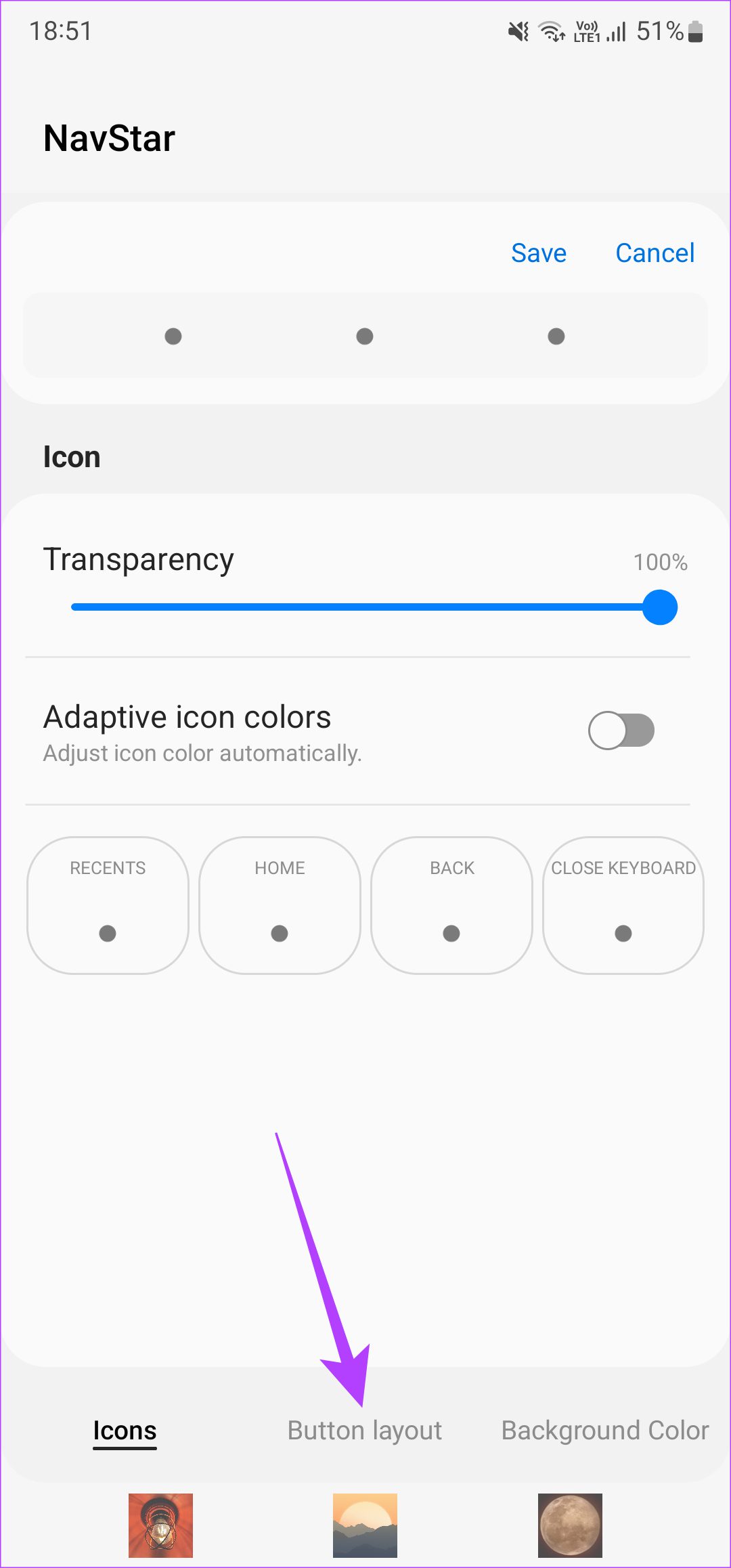Select the moon wallpaper thumbnail
This screenshot has width=731, height=1568.
point(569,1525)
